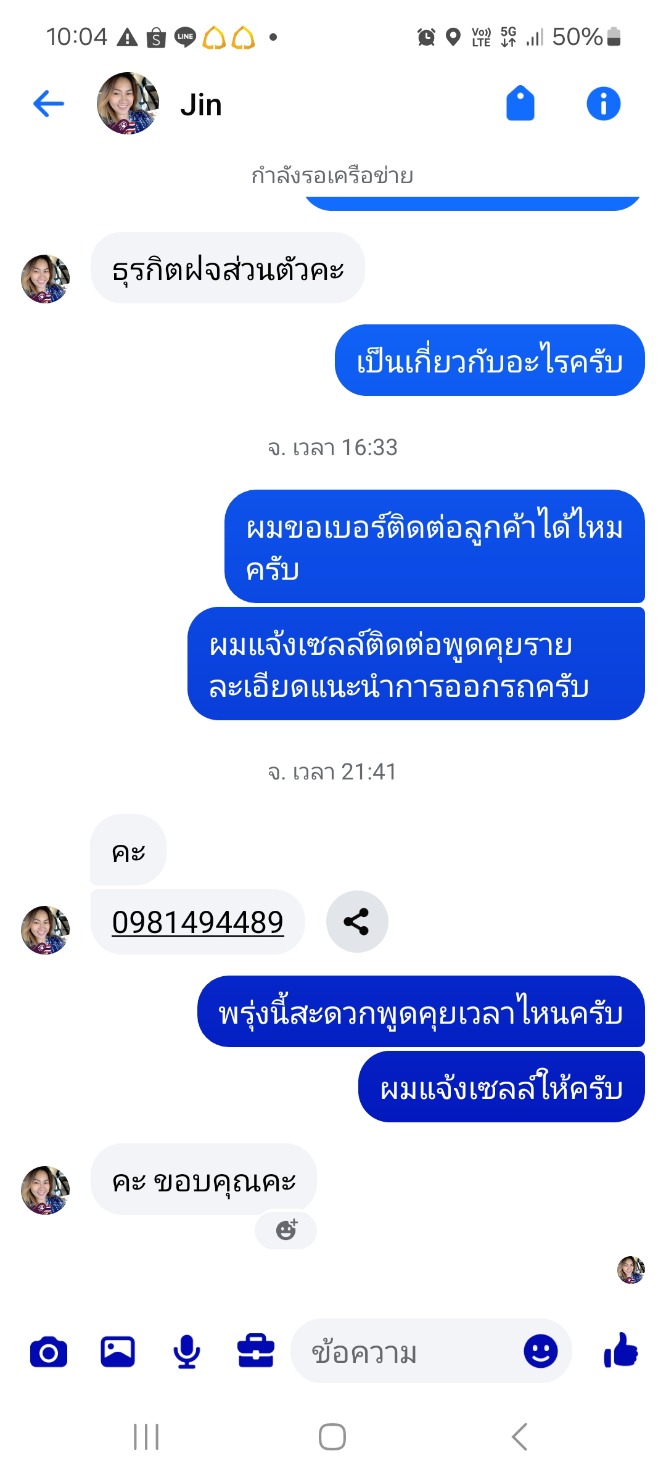This screenshot has width=666, height=1480.
Task: Go to the system home screen
Action: pos(332,1437)
